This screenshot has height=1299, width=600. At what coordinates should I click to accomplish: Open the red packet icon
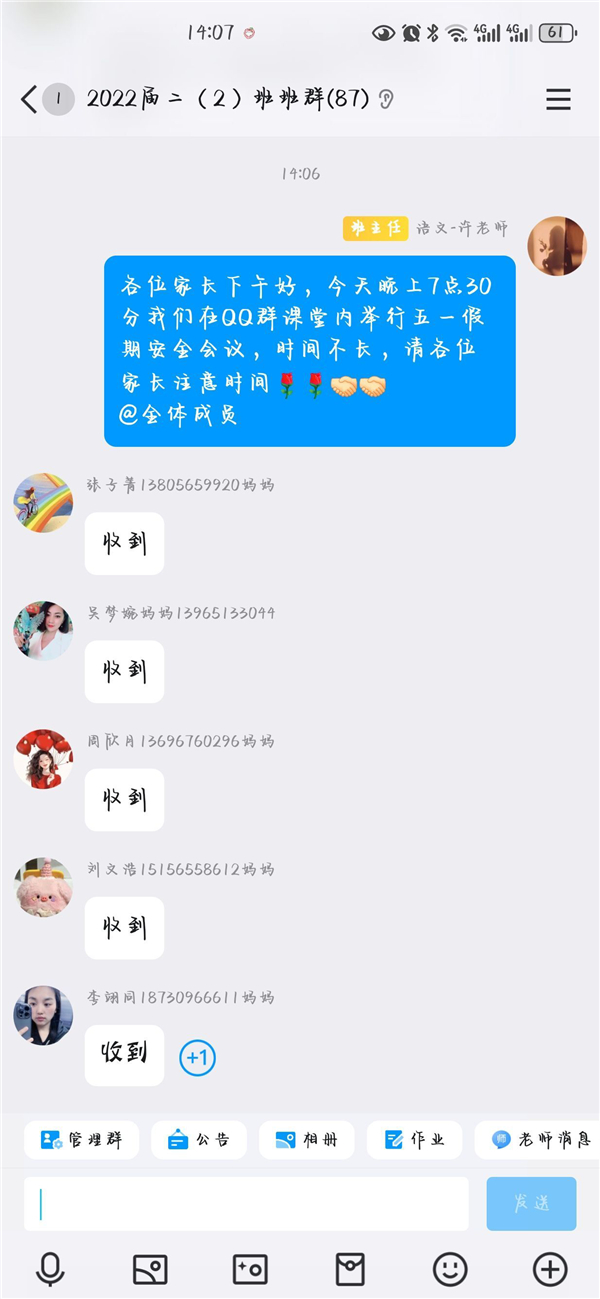tap(350, 1269)
